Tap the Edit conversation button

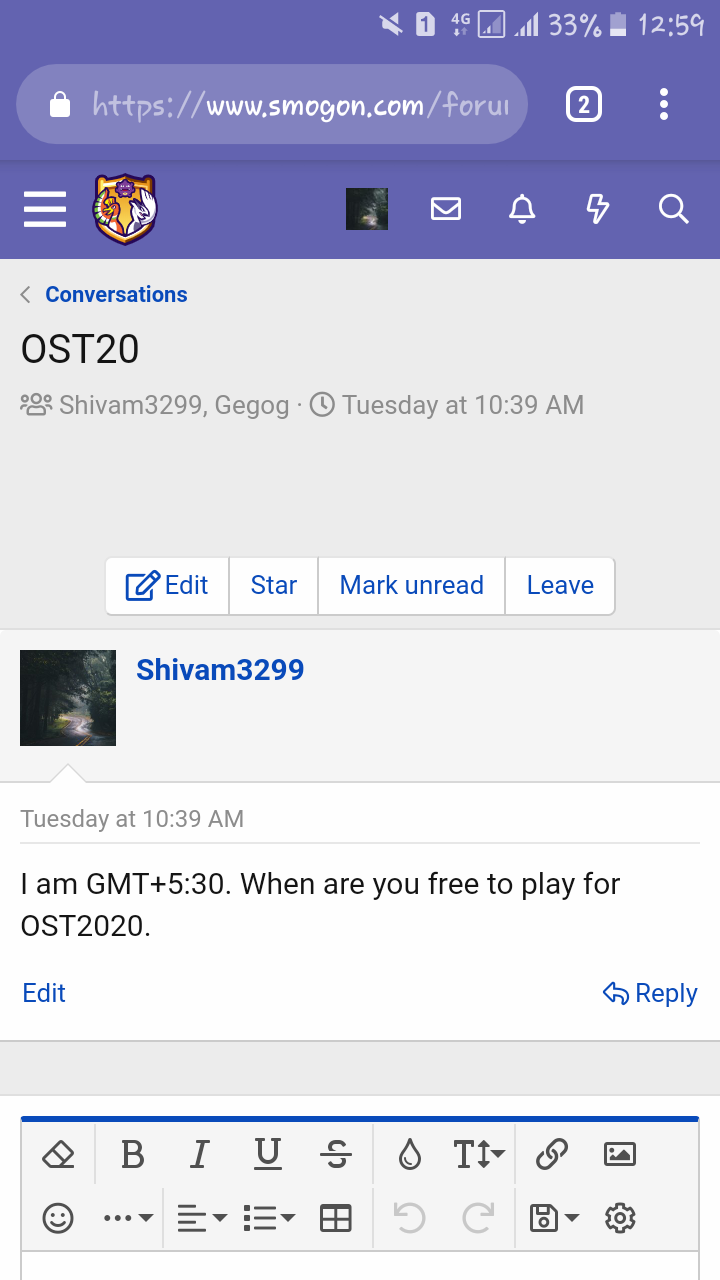click(168, 585)
